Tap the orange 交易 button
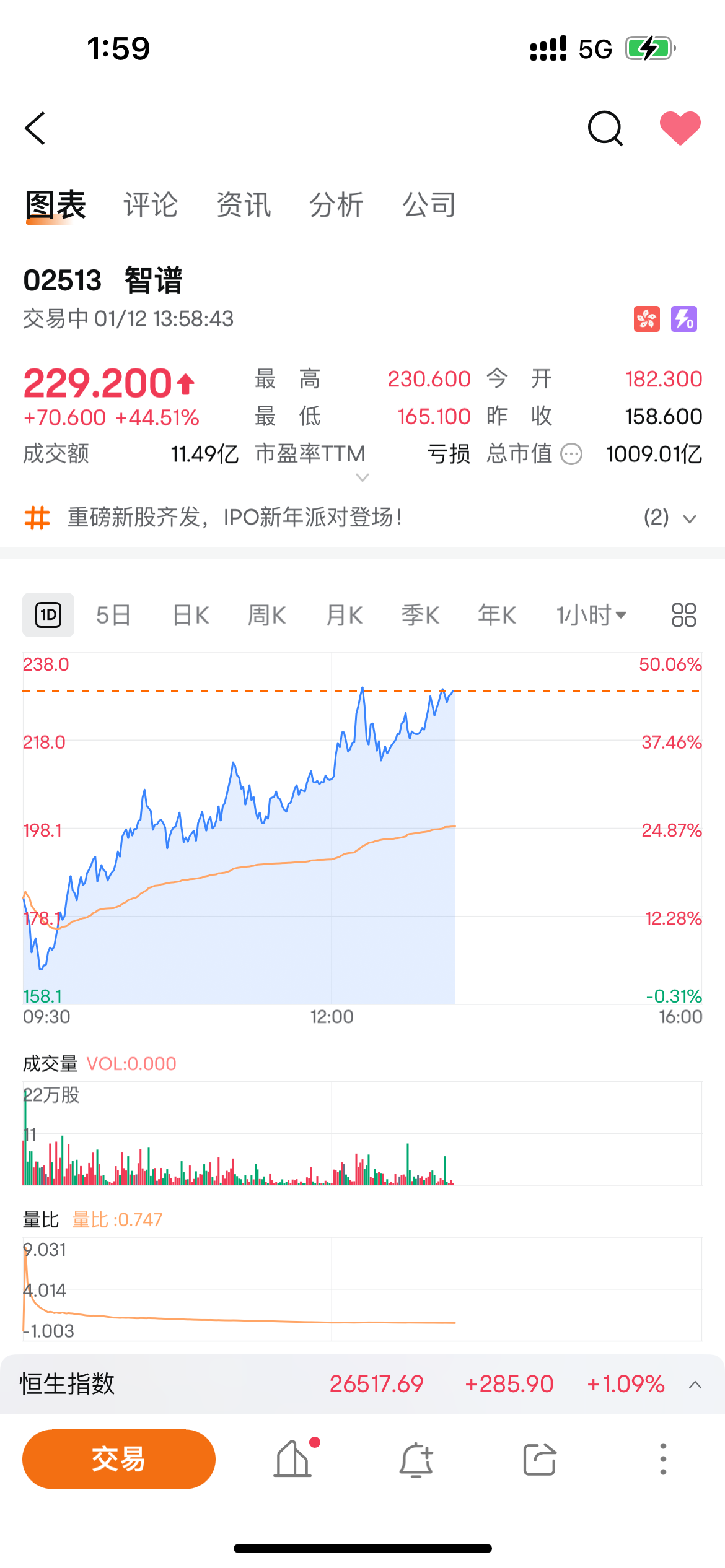Image resolution: width=725 pixels, height=1568 pixels. tap(119, 1459)
